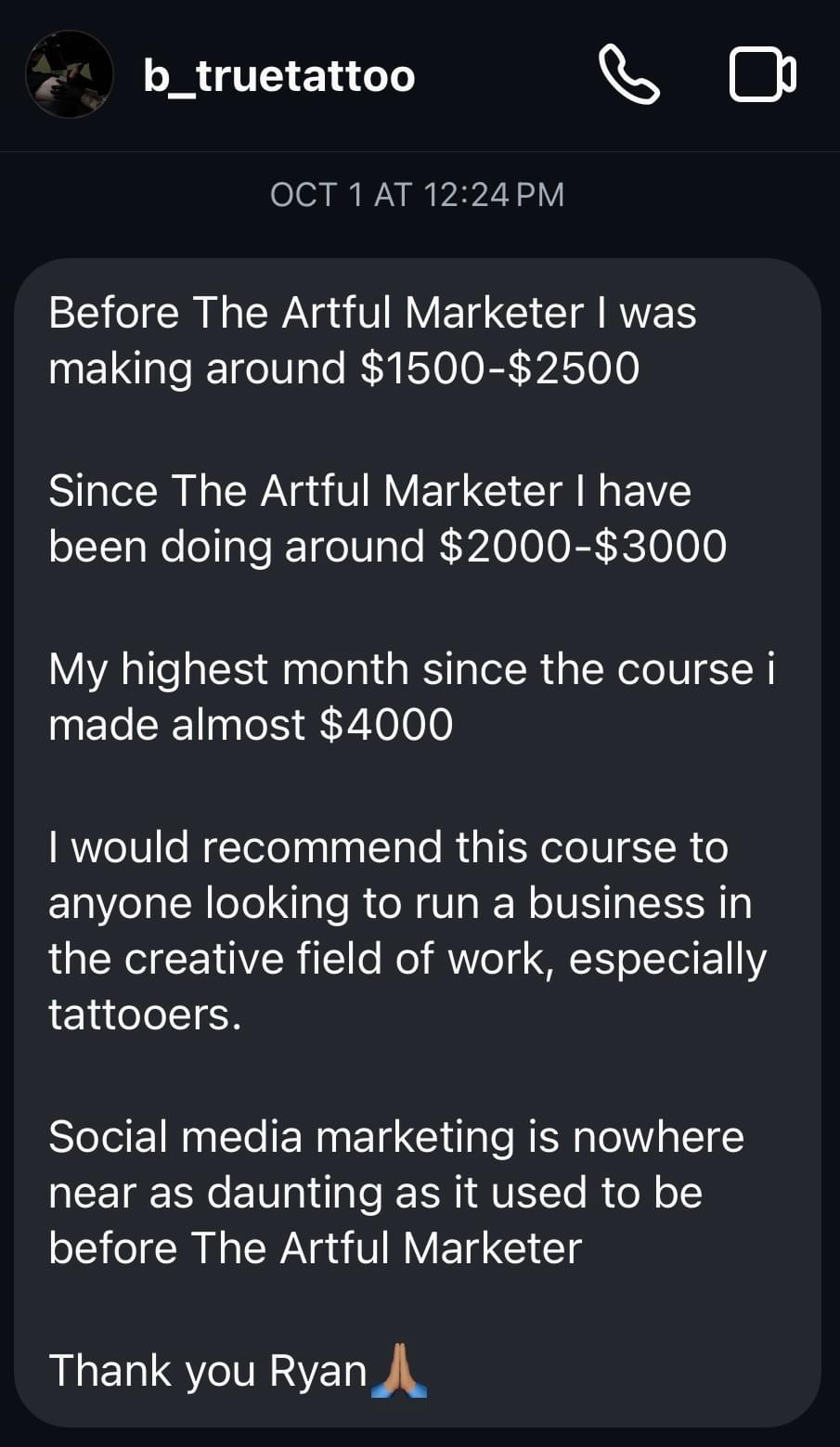Tap b_truetattoo's profile picture
This screenshot has width=840, height=1447.
point(70,75)
